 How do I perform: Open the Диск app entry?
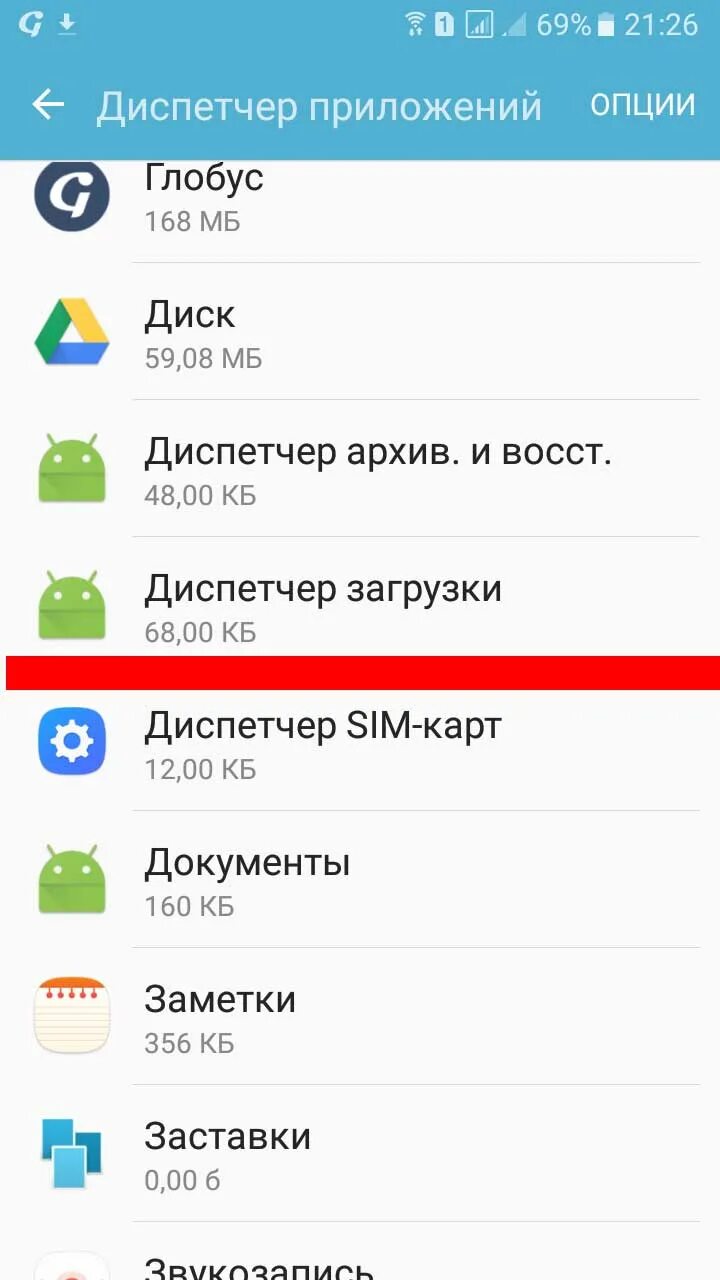point(360,332)
